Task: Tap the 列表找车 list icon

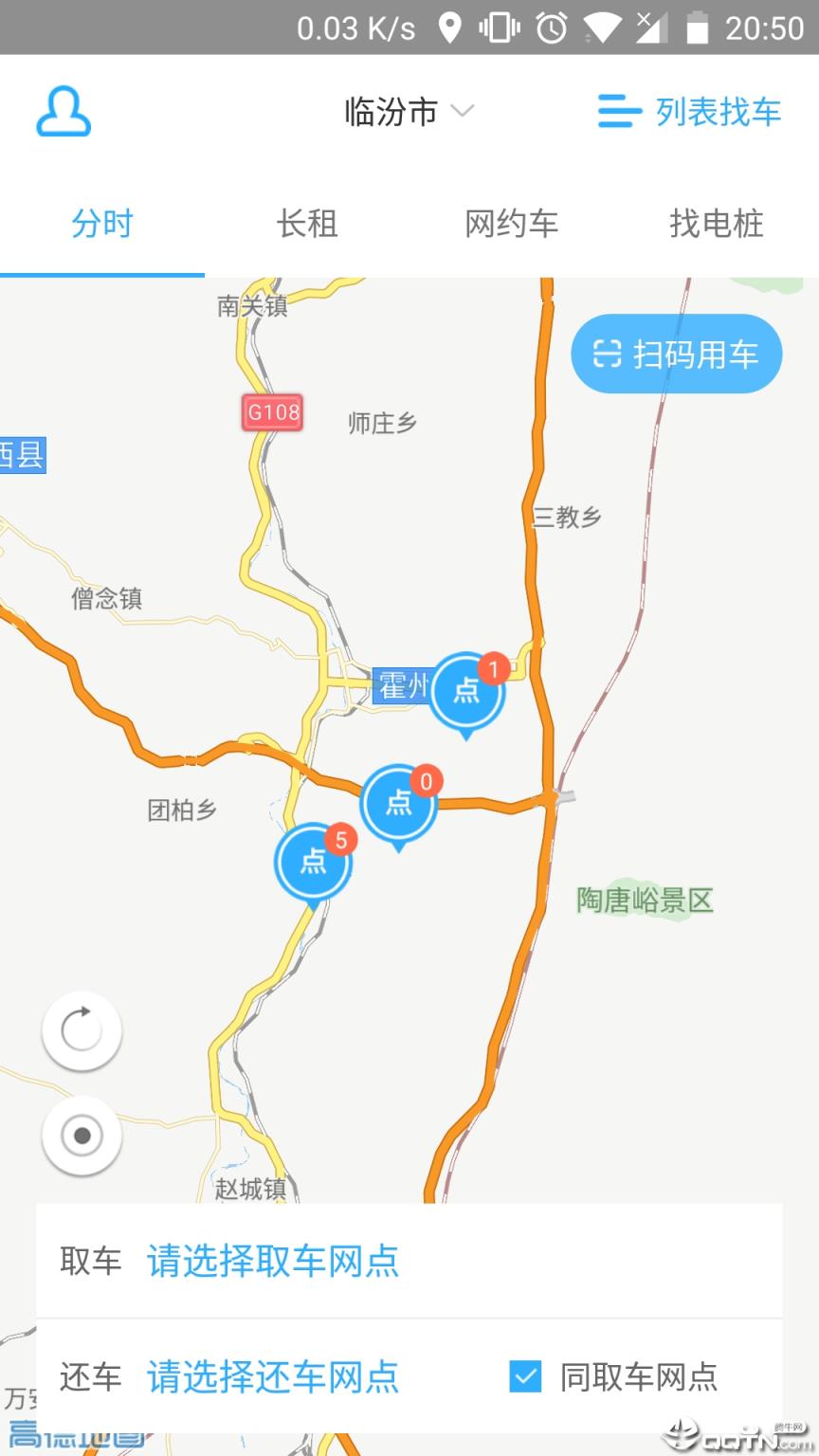Action: pos(617,111)
